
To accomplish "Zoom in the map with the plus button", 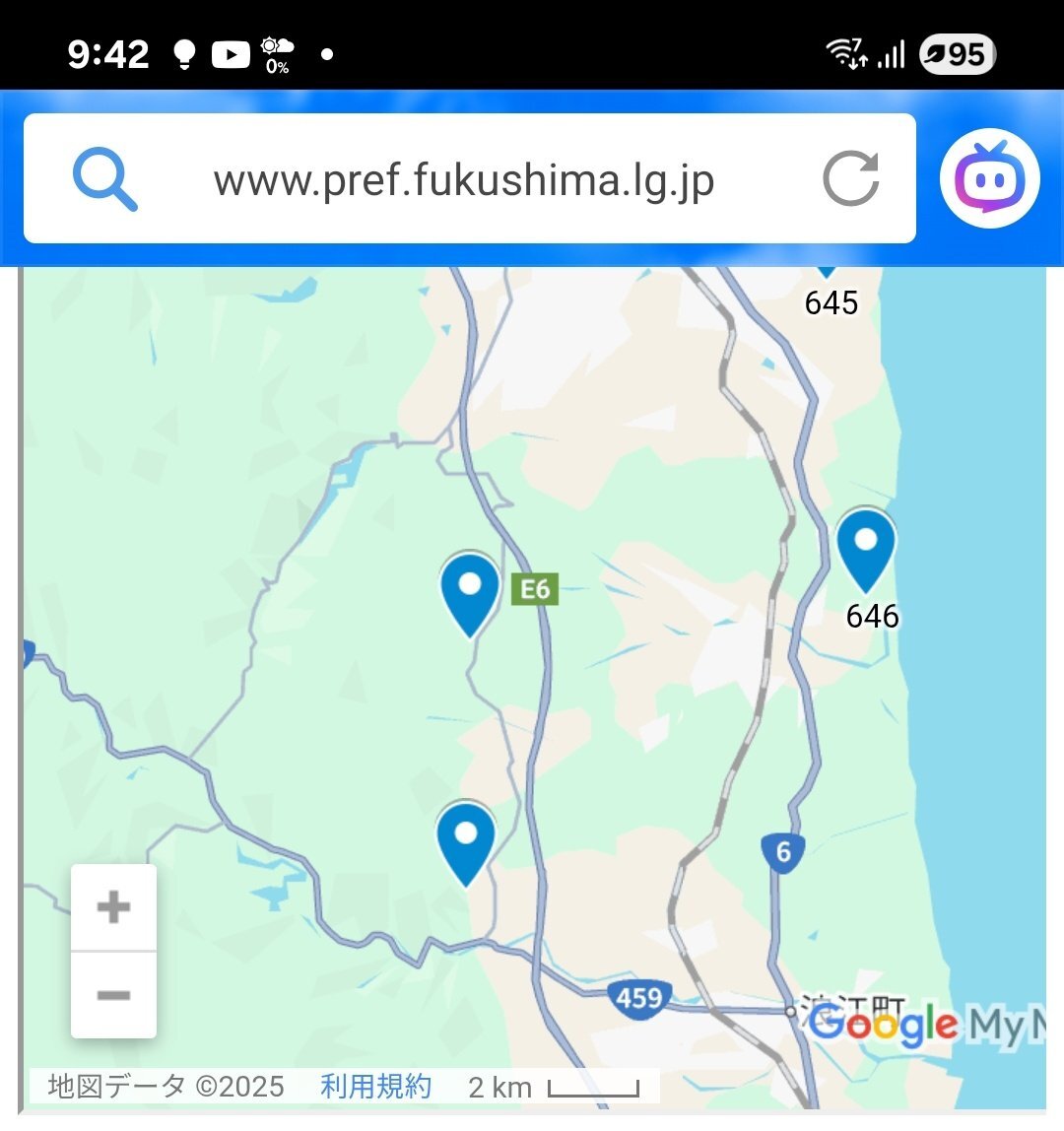I will point(113,907).
